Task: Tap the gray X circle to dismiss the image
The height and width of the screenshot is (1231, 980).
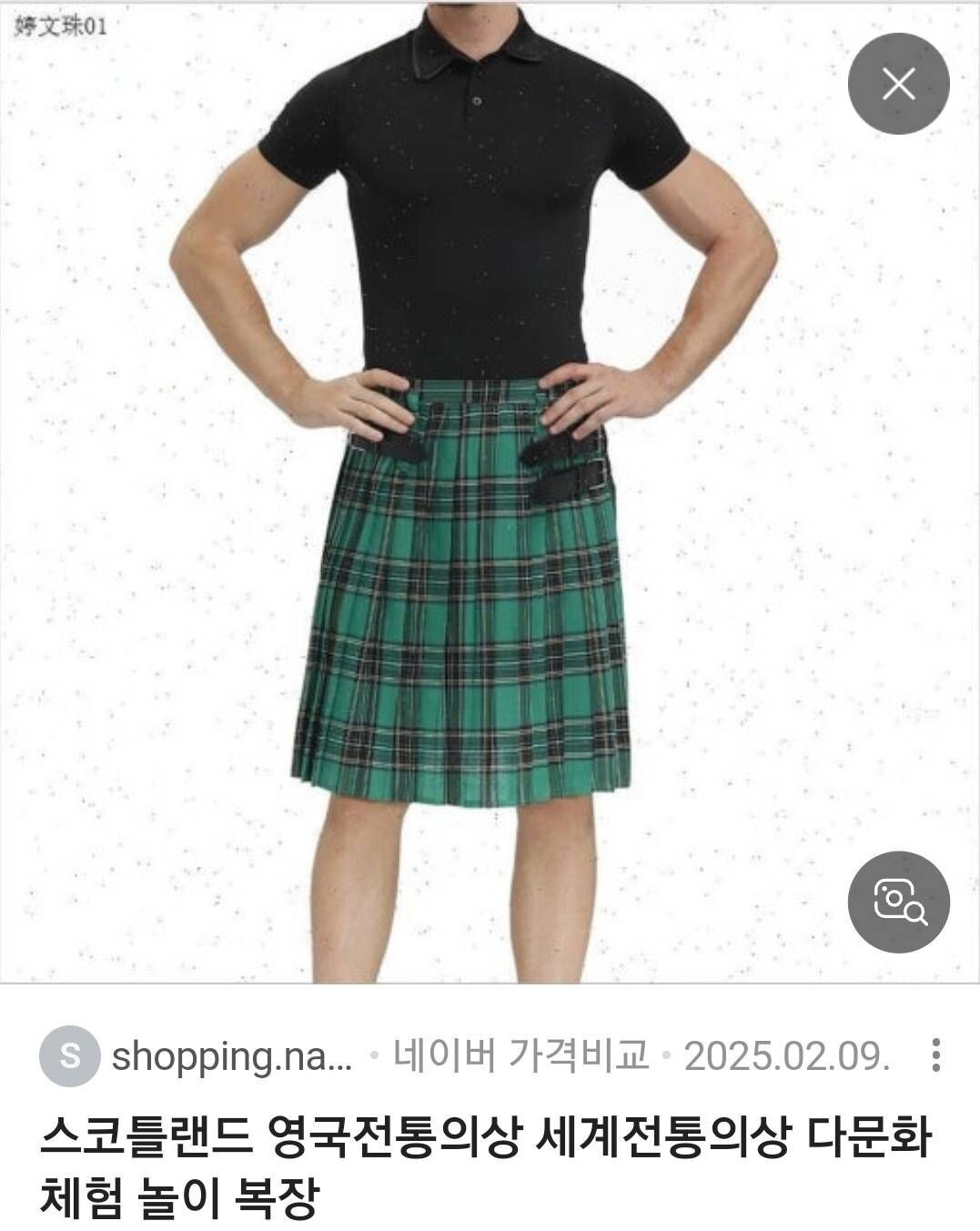Action: [x=900, y=84]
